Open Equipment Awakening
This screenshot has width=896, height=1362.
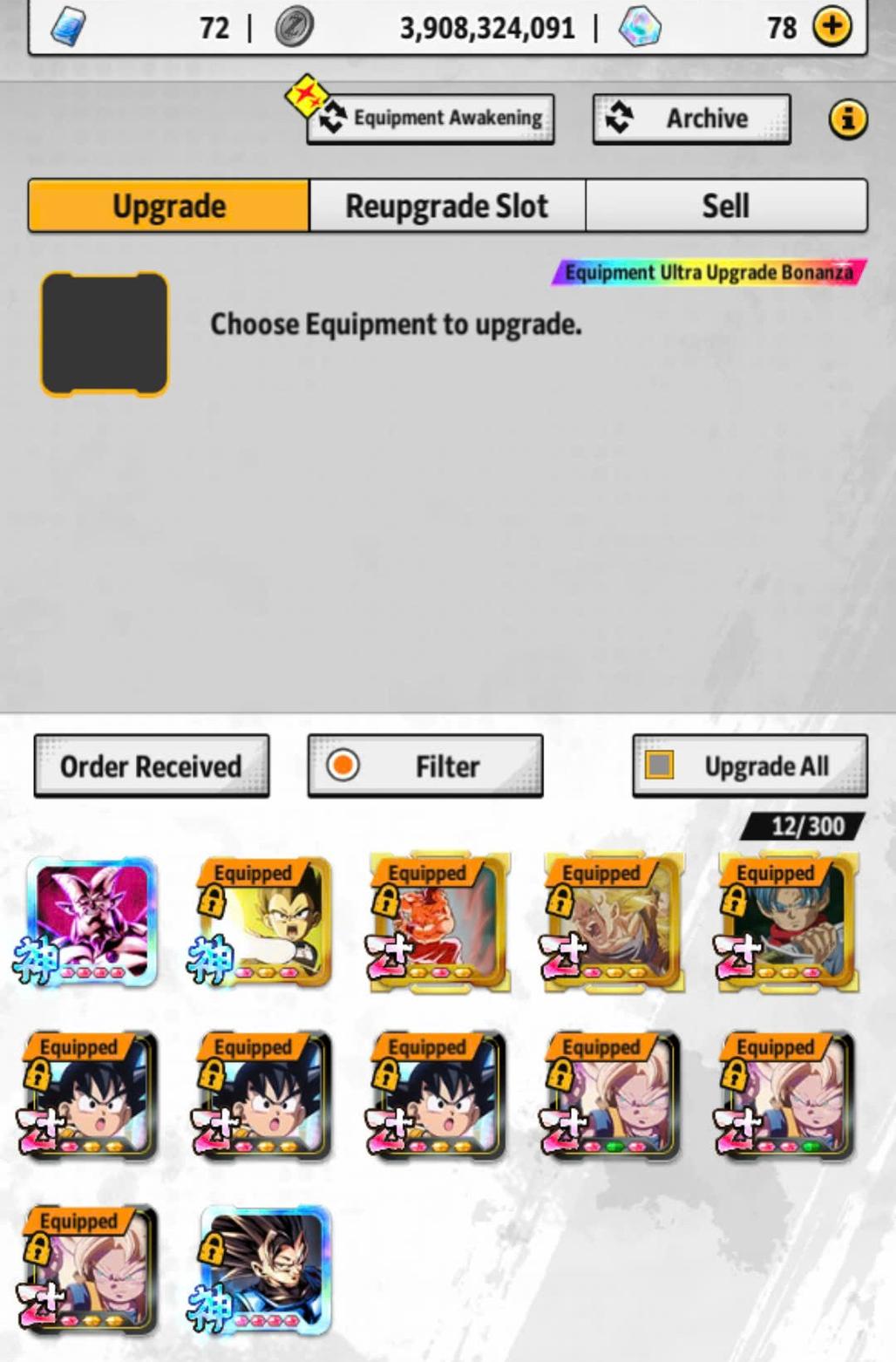(431, 119)
